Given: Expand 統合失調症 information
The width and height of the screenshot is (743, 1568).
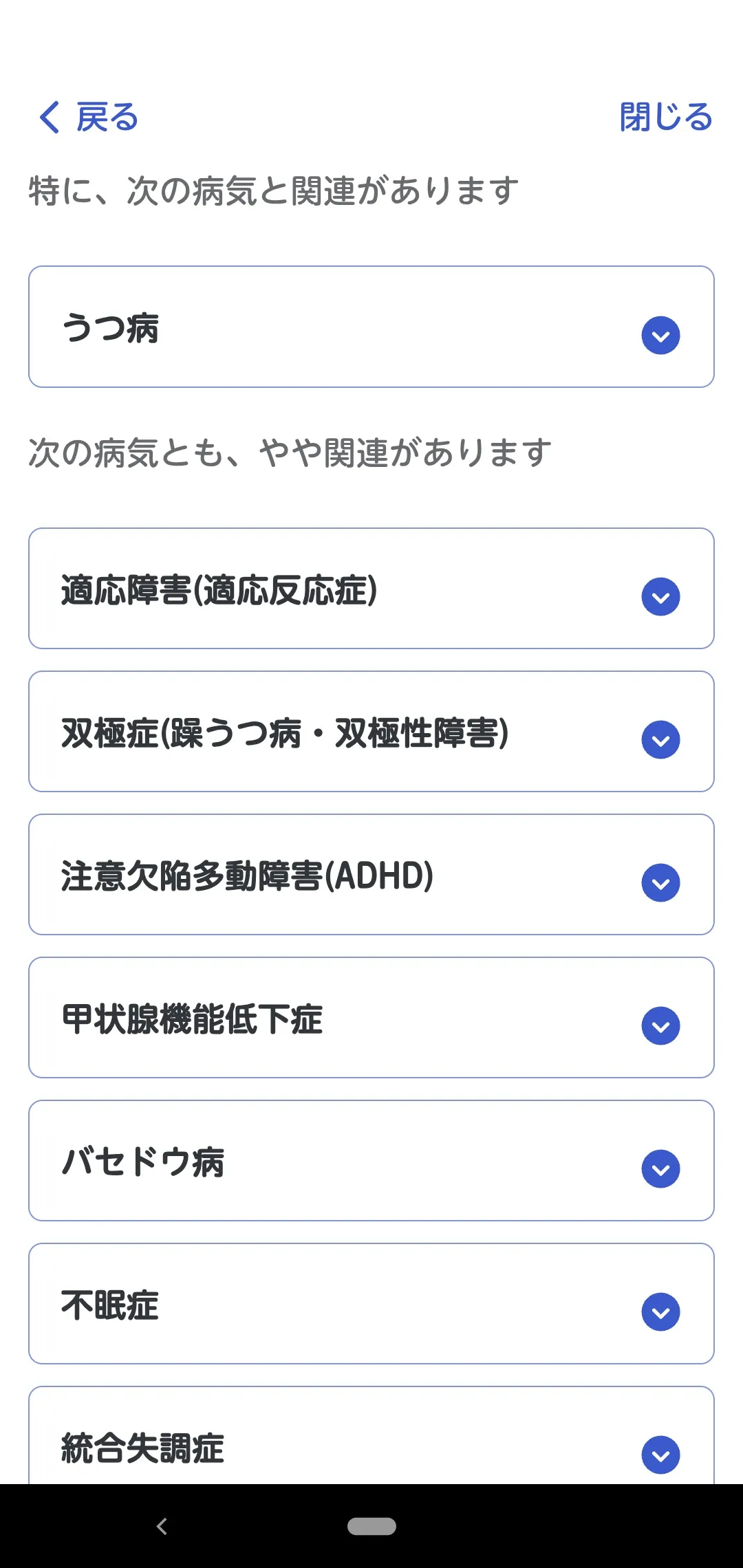Looking at the screenshot, I should point(660,1454).
